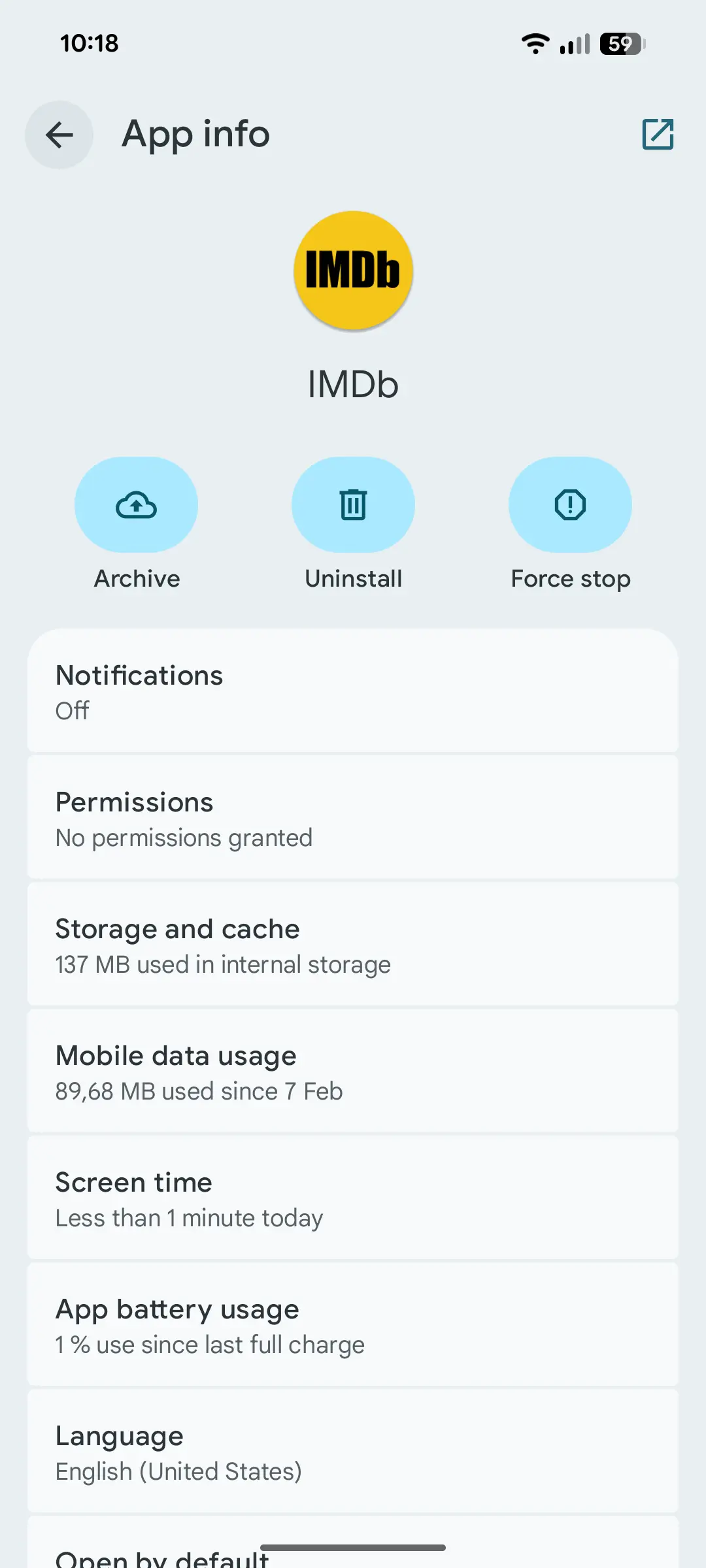Force stop the IMDb app
Viewport: 706px width, 1568px height.
tap(570, 504)
